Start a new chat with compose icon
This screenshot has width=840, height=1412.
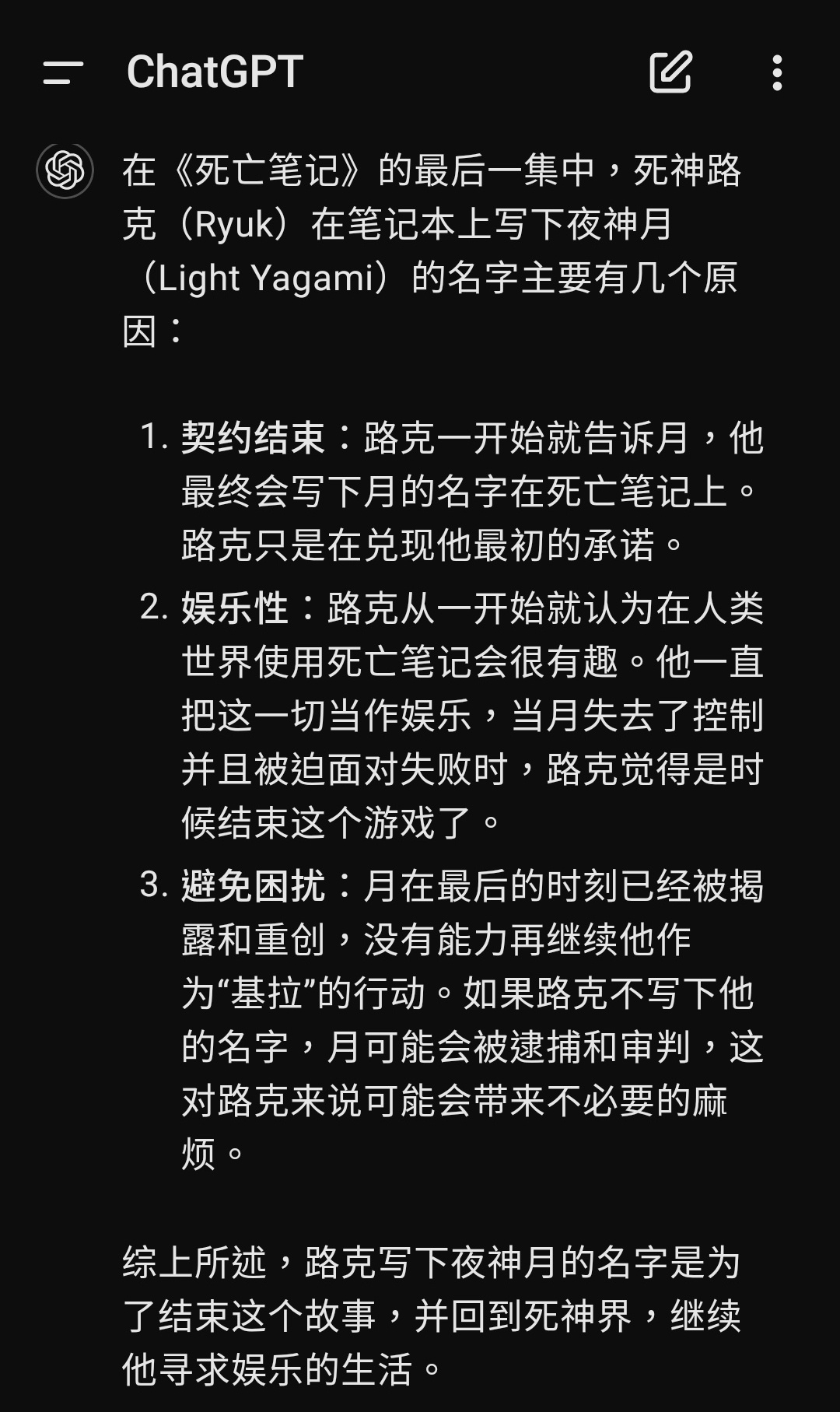pos(670,72)
